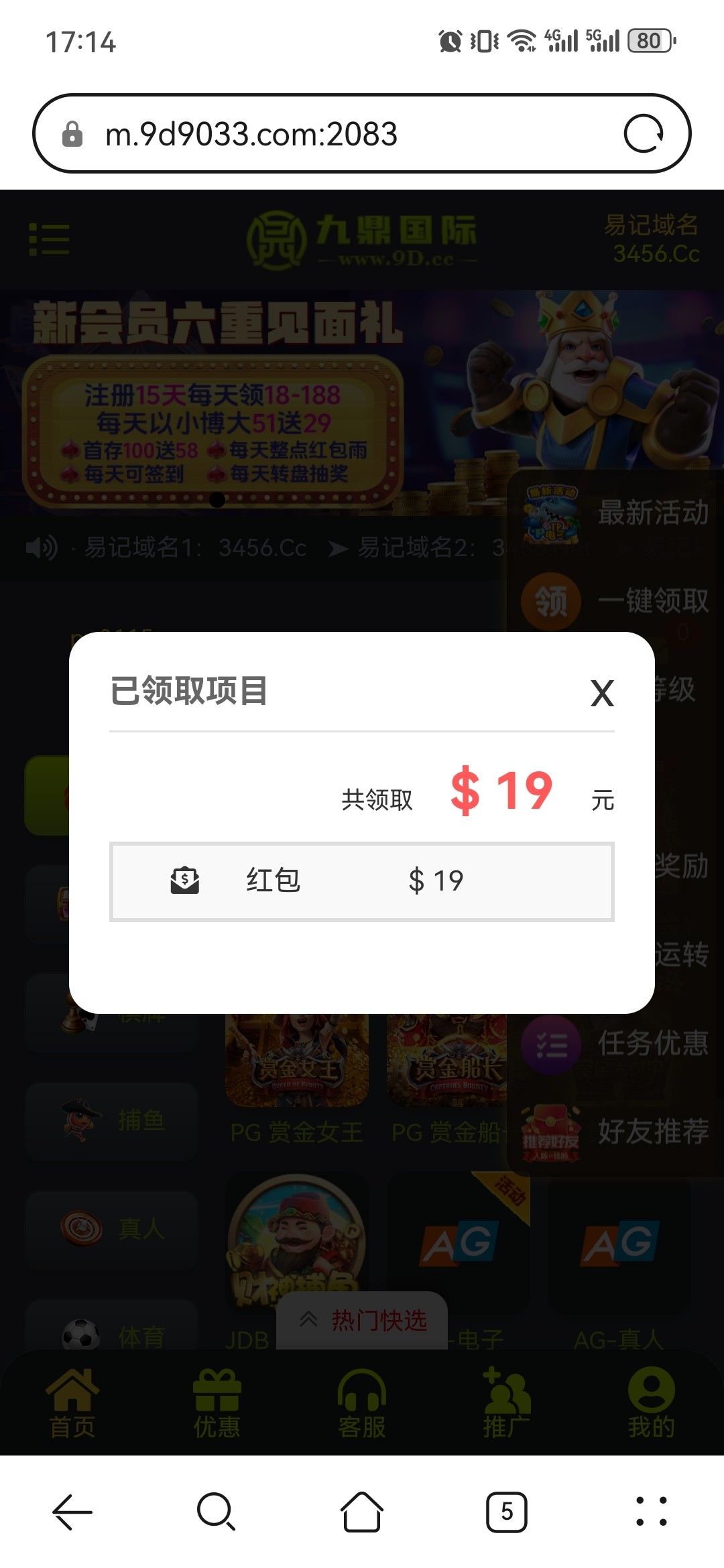
Task: Switch to the 优惠 tab
Action: pyautogui.click(x=217, y=1403)
